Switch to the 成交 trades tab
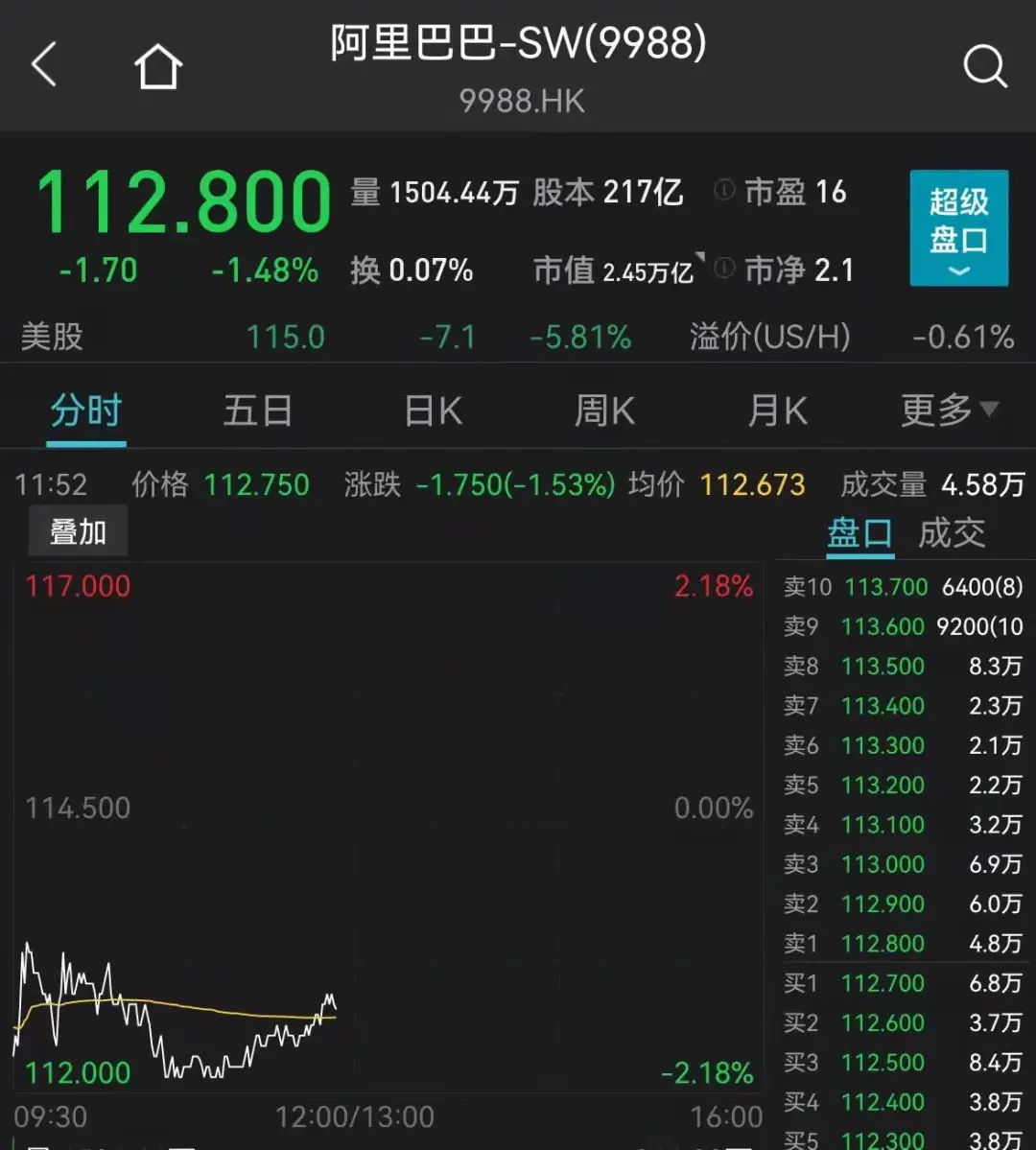Image resolution: width=1036 pixels, height=1150 pixels. (x=952, y=533)
